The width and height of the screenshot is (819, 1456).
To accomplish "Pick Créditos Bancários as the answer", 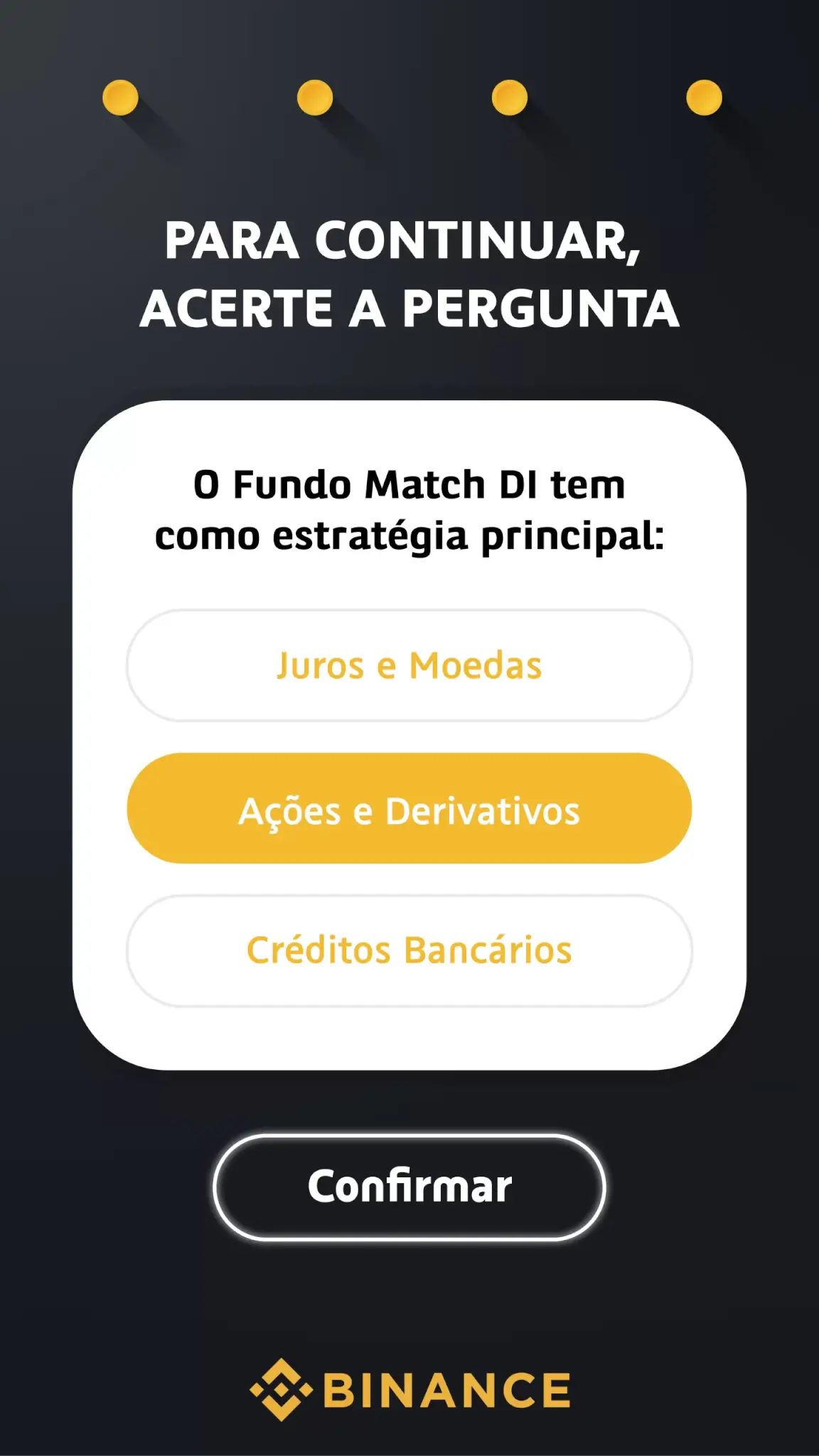I will 409,951.
